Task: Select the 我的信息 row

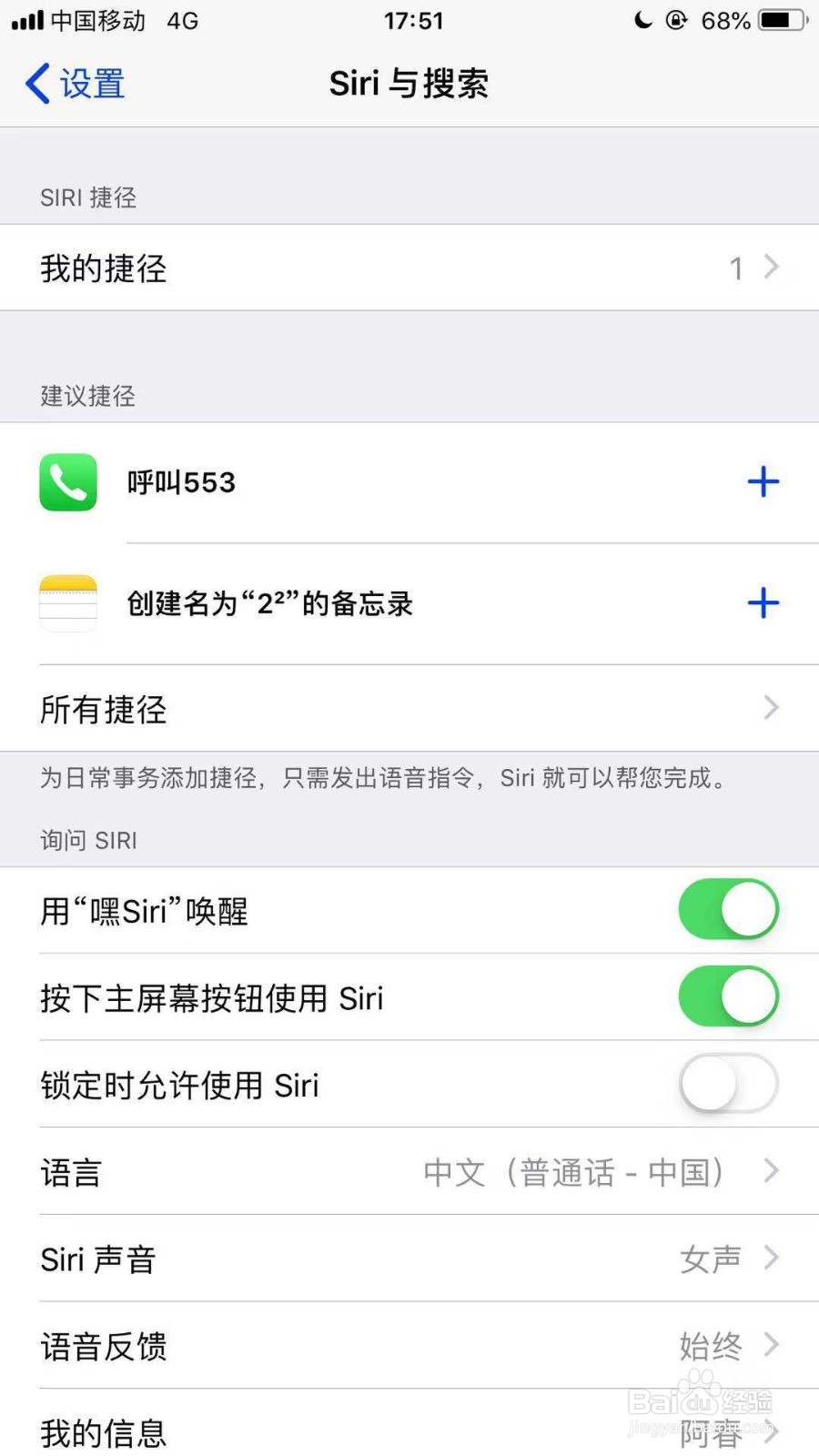Action: (x=409, y=1431)
